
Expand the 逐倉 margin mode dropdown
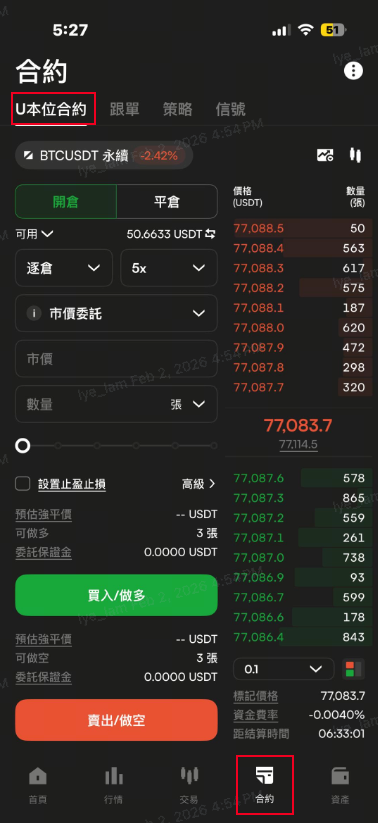coord(64,268)
